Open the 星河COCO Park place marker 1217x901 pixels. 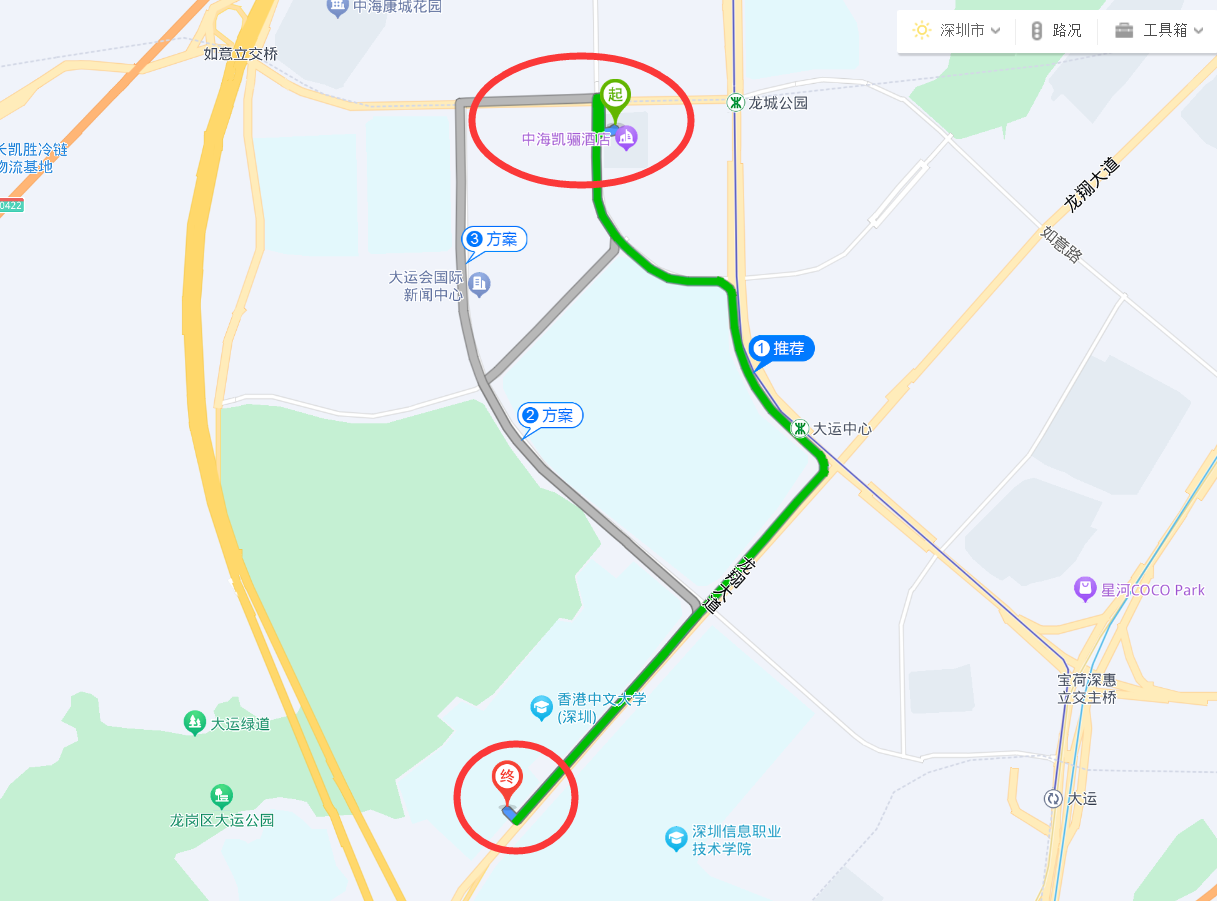pos(1085,589)
